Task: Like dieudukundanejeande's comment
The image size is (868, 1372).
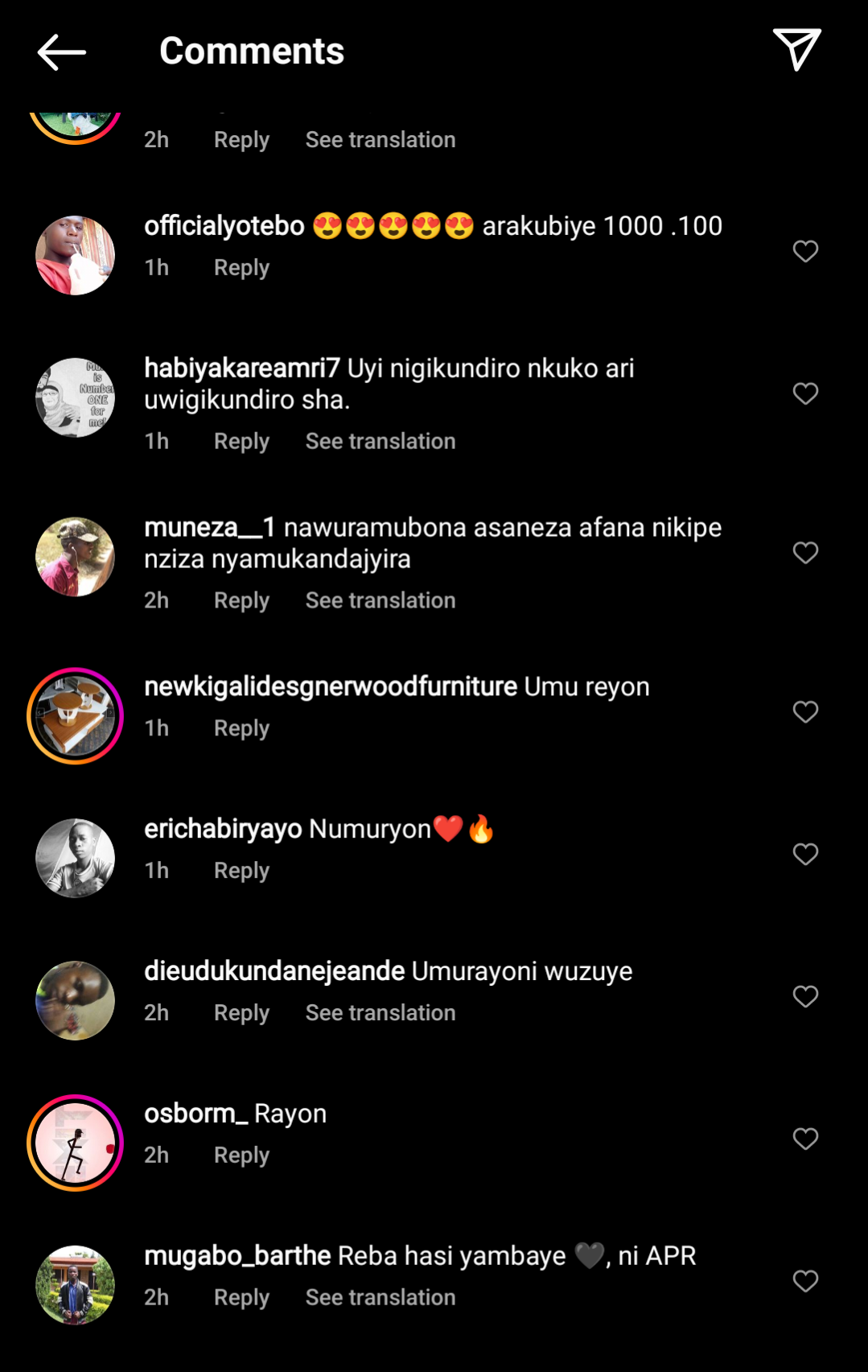Action: coord(805,996)
